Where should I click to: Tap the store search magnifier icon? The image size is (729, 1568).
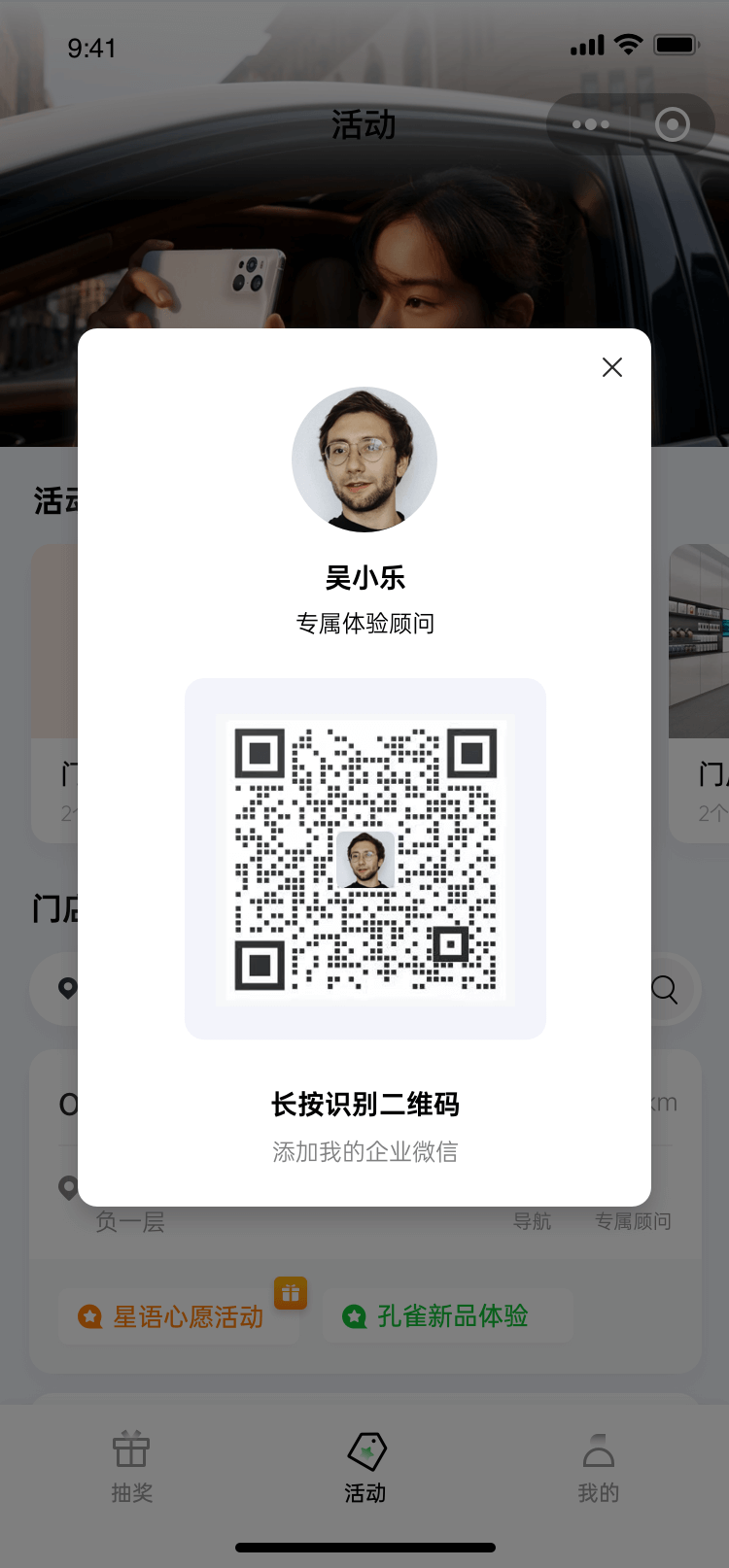click(x=665, y=989)
